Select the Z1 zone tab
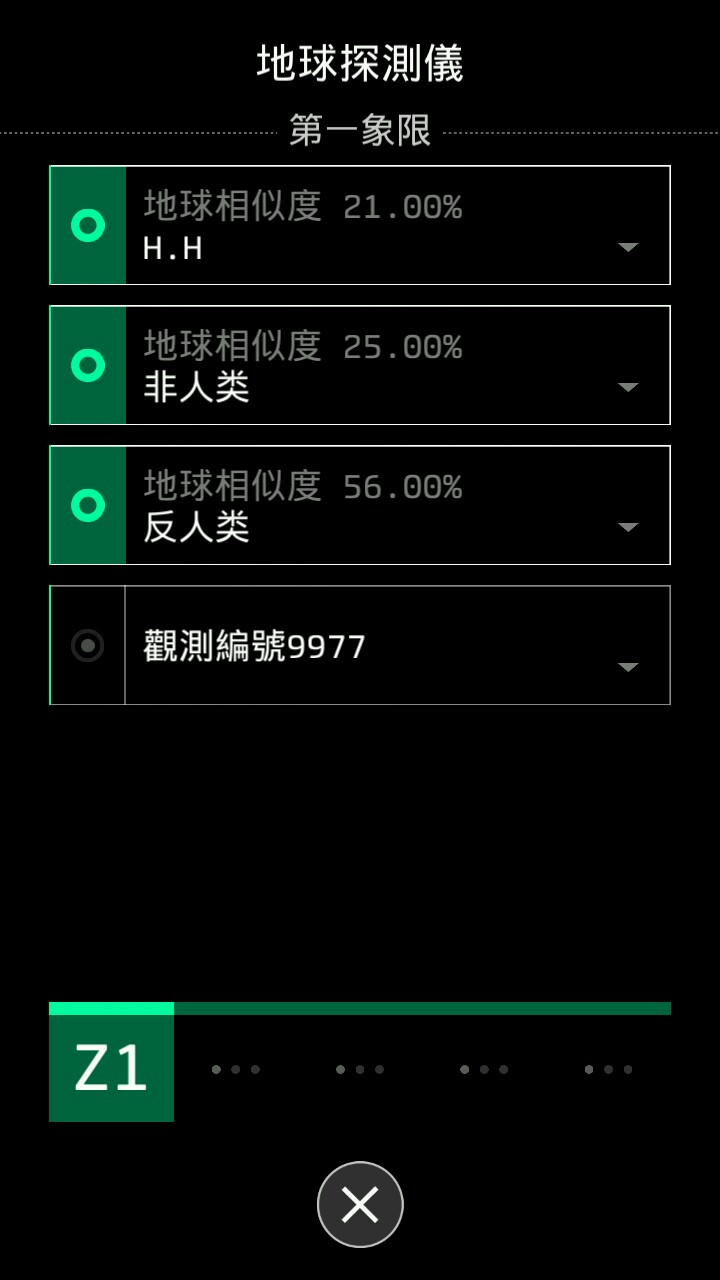Screen dimensions: 720x1280 point(111,1068)
